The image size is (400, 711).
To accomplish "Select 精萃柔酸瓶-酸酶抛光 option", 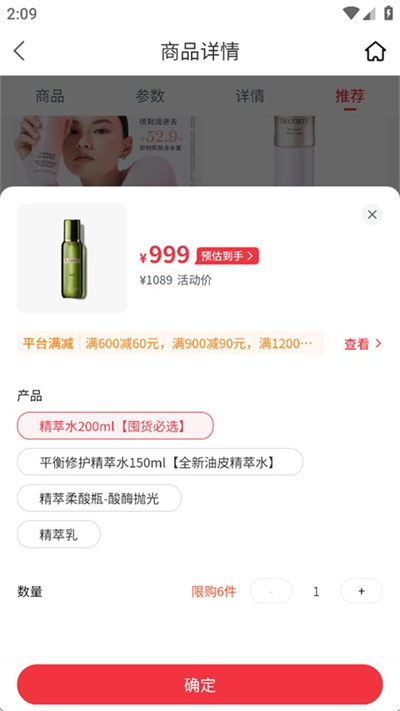I will 99,498.
